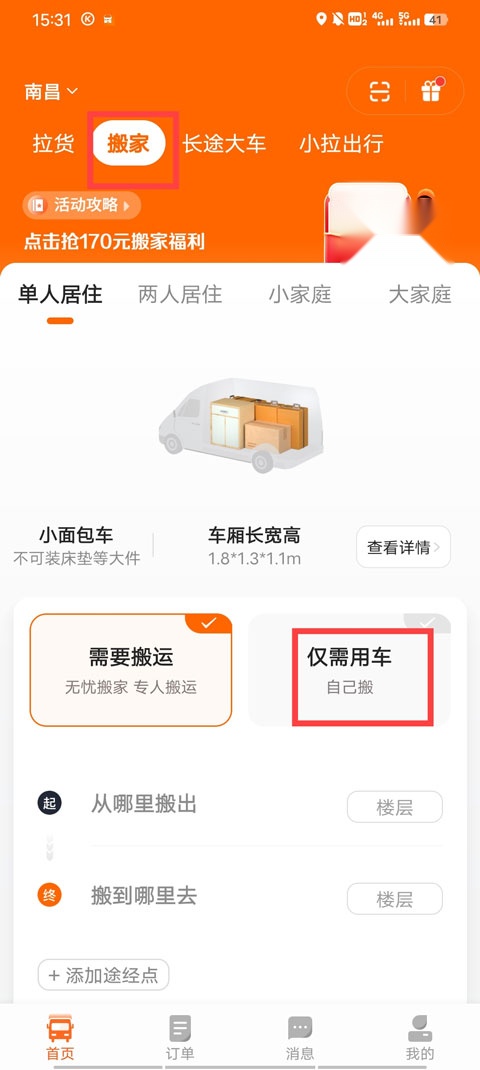Select the 大家庭 tab
480x1070 pixels.
[420, 295]
